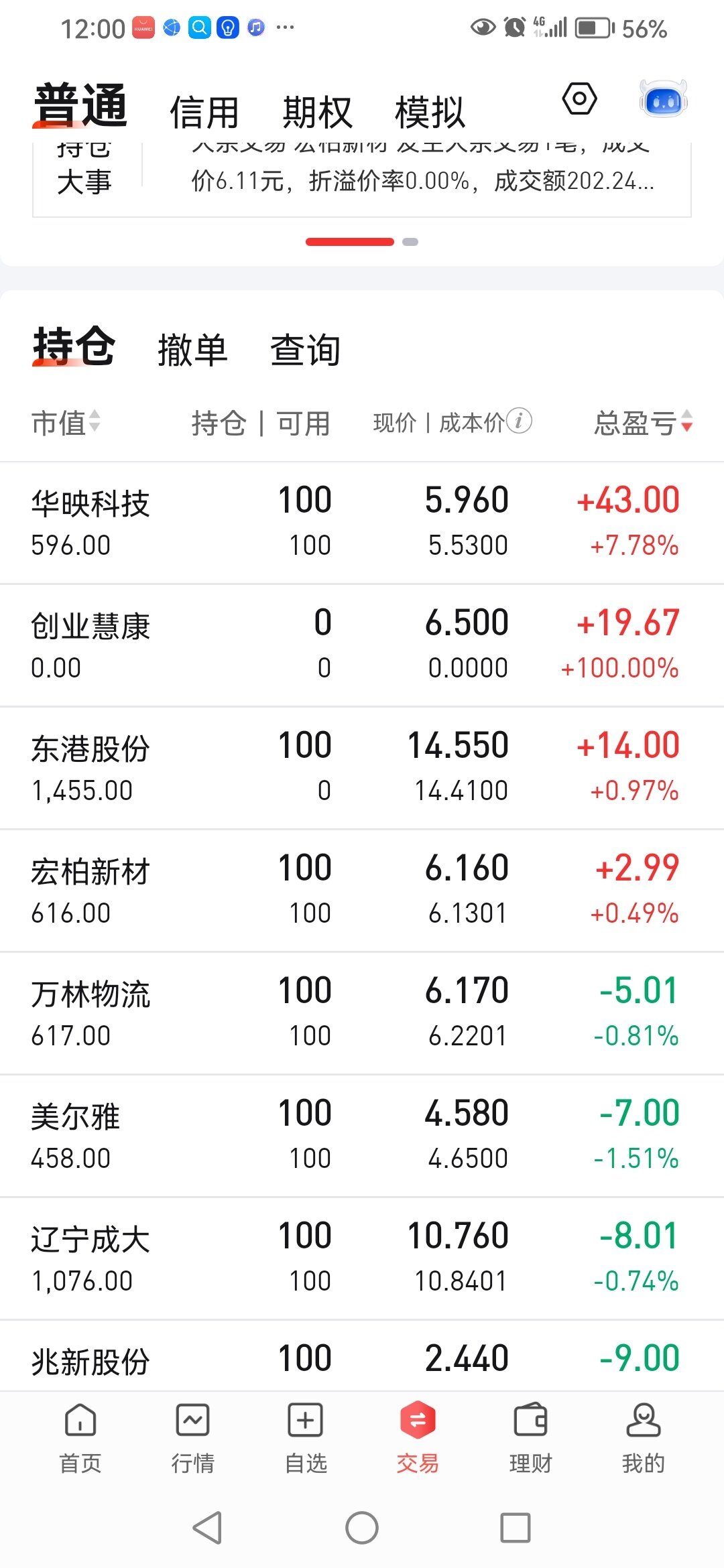Viewport: 724px width, 1568px height.
Task: Open the robot assistant icon
Action: pyautogui.click(x=663, y=99)
